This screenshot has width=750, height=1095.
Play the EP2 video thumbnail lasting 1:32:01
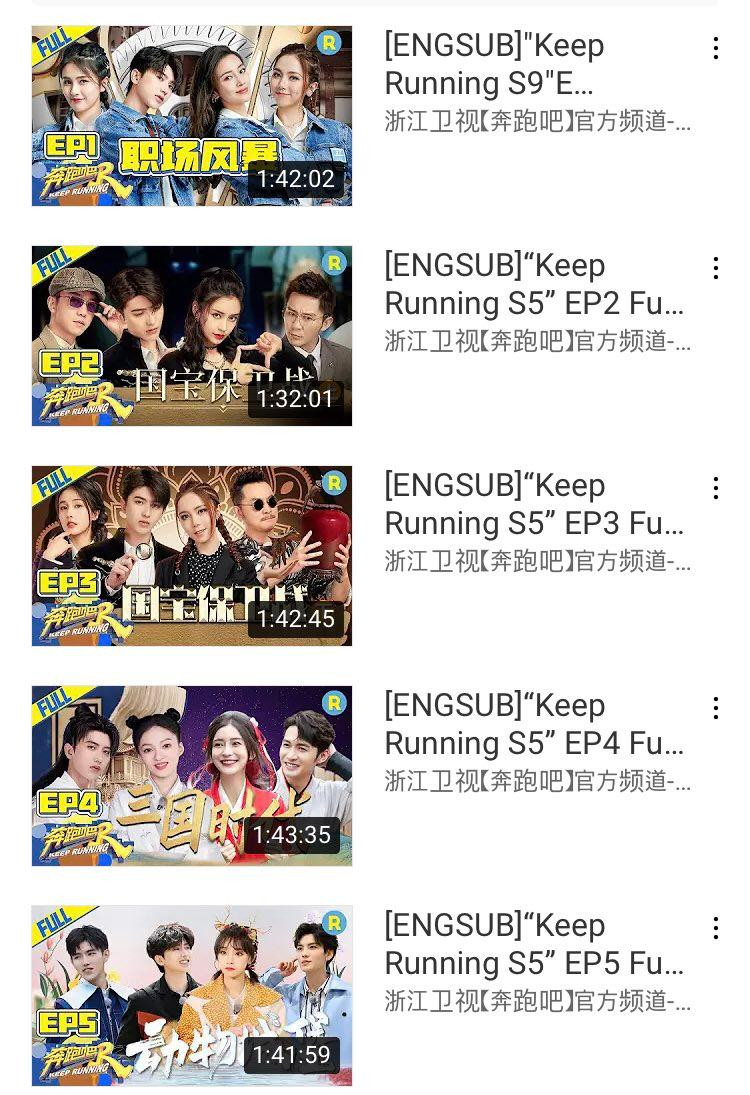click(x=192, y=336)
